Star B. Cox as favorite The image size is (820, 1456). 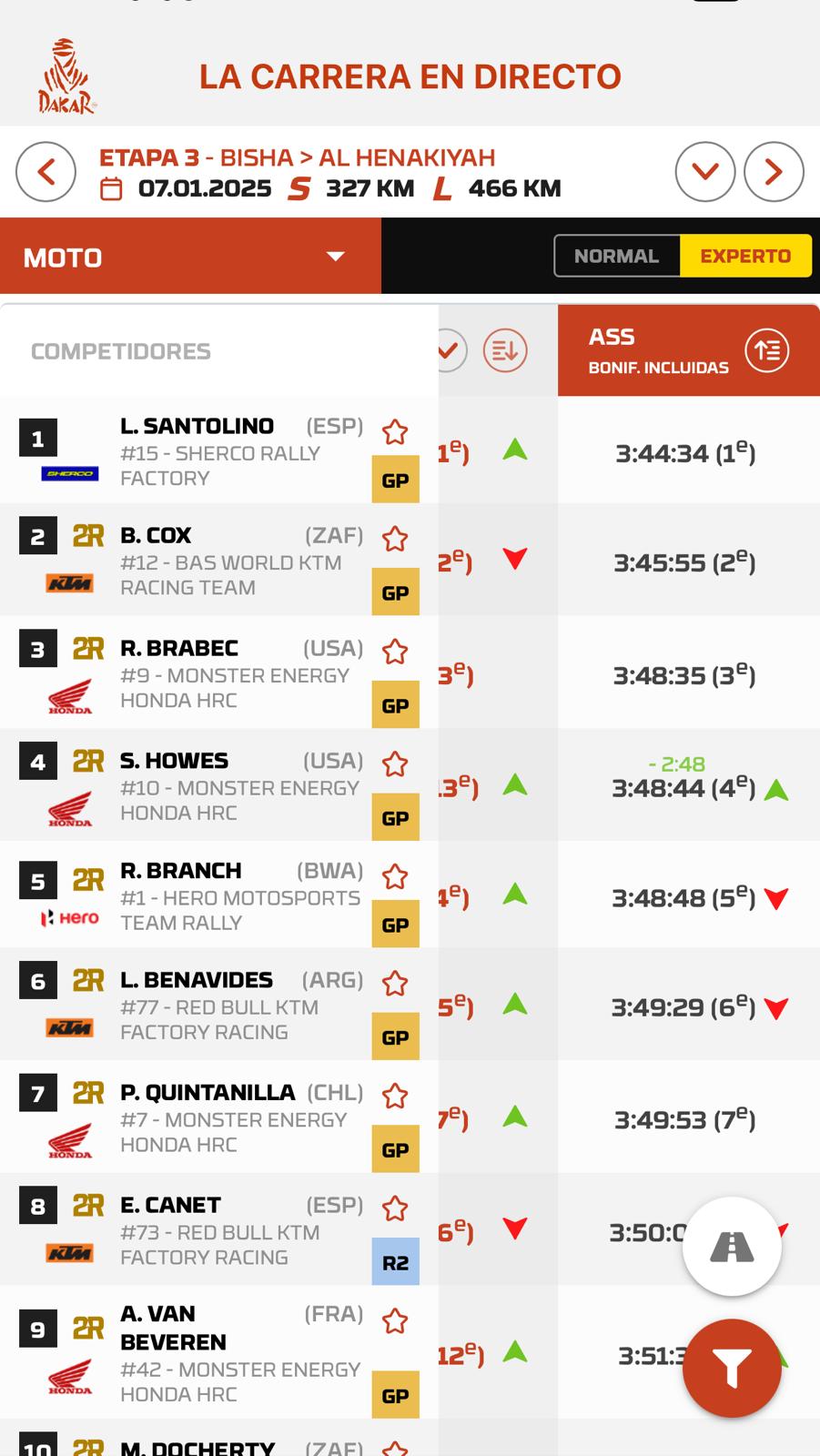(395, 539)
